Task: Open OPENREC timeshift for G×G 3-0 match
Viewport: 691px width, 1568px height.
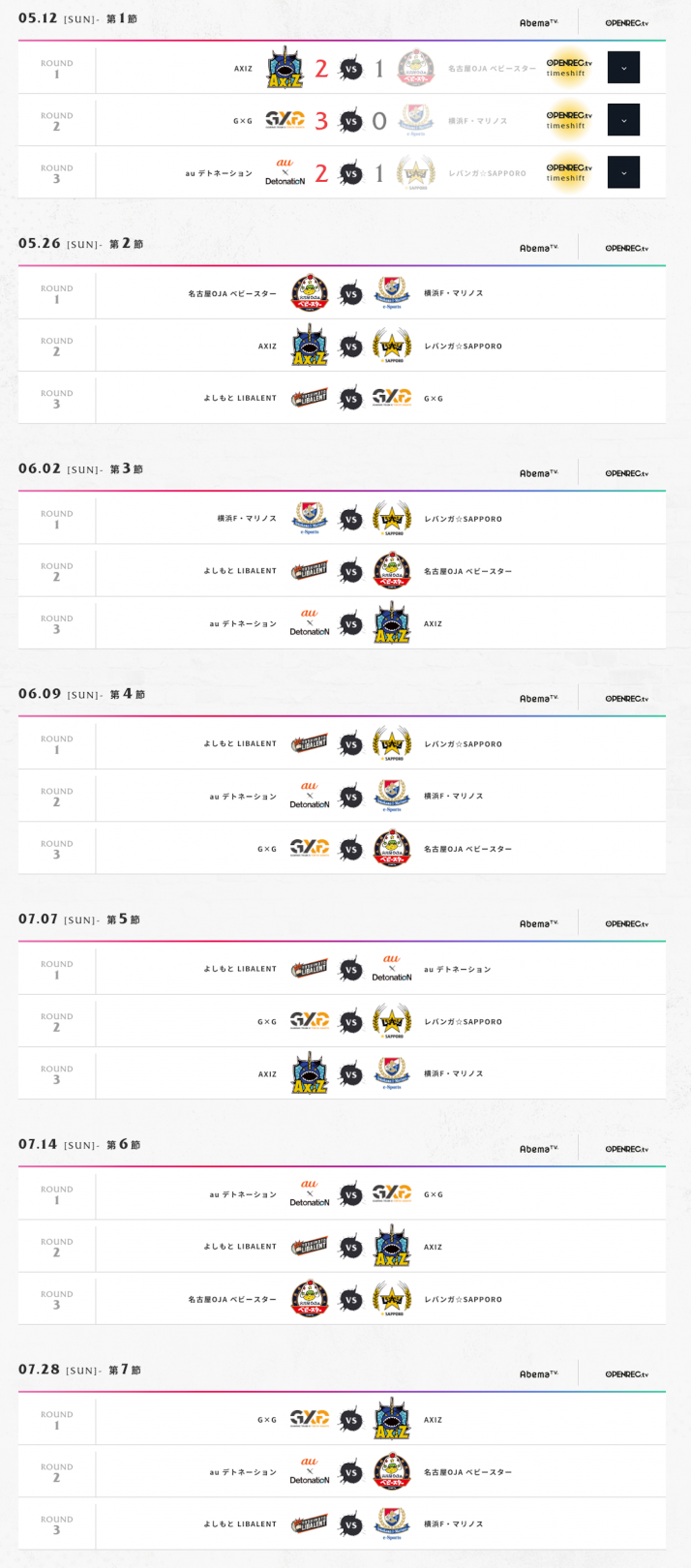Action: (x=568, y=120)
